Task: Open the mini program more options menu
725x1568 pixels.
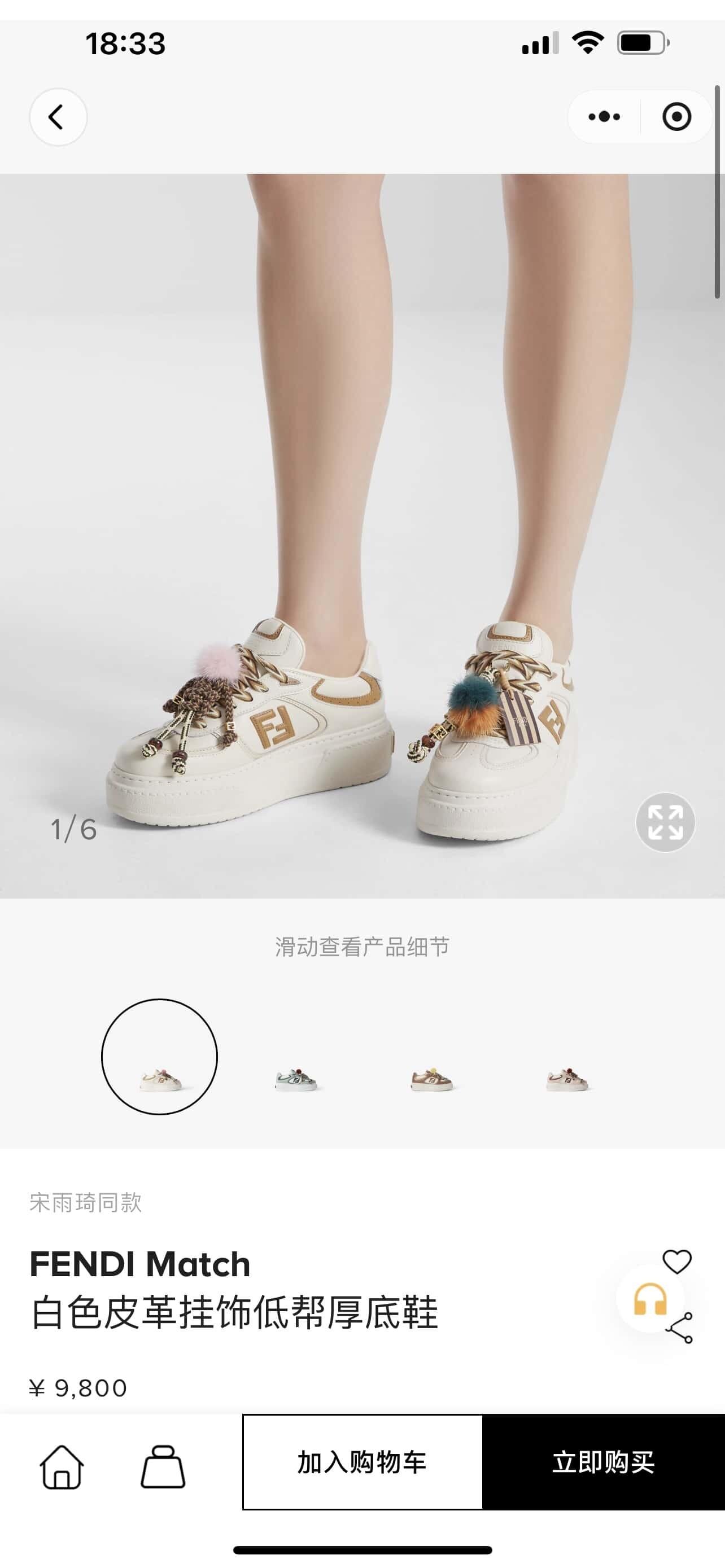Action: point(604,117)
